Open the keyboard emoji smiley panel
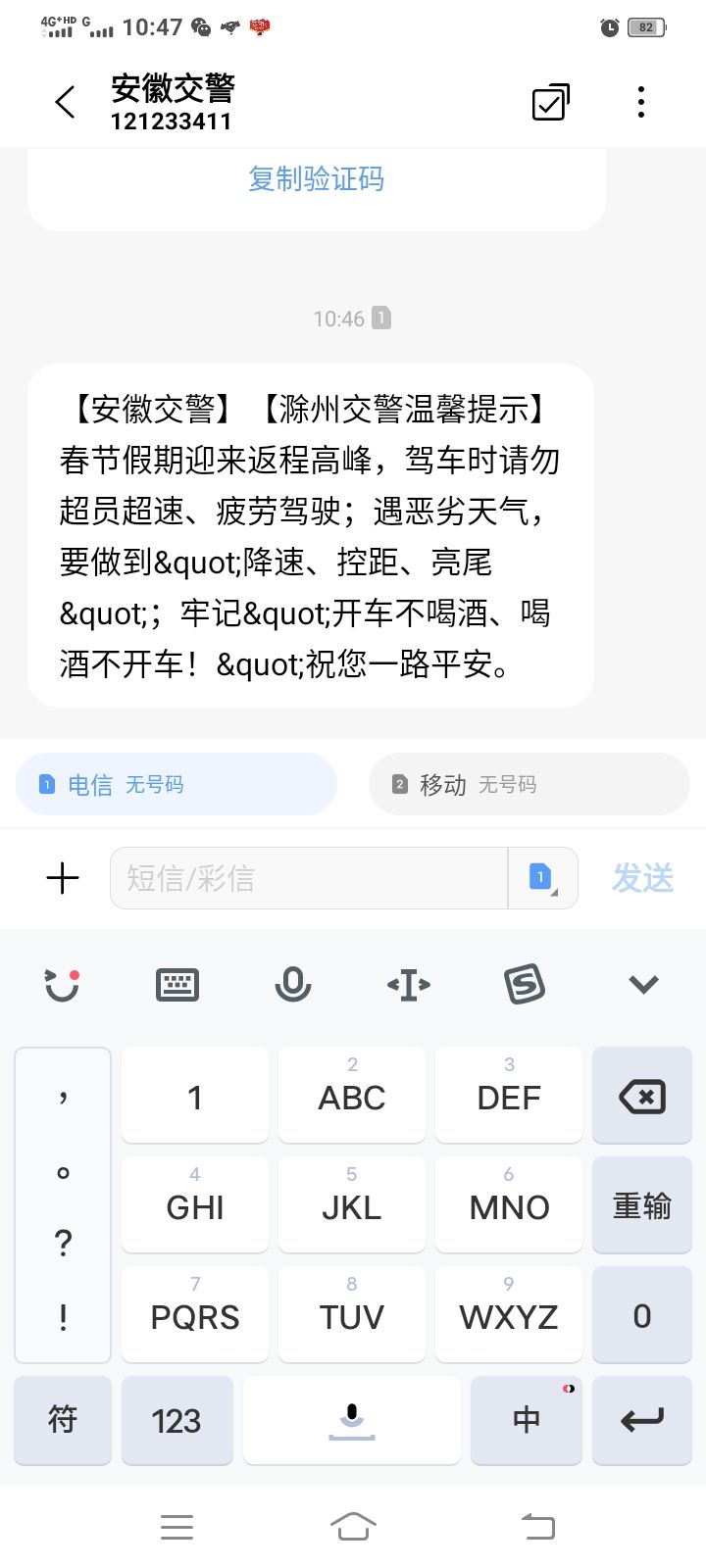The width and height of the screenshot is (706, 1568). pos(62,984)
